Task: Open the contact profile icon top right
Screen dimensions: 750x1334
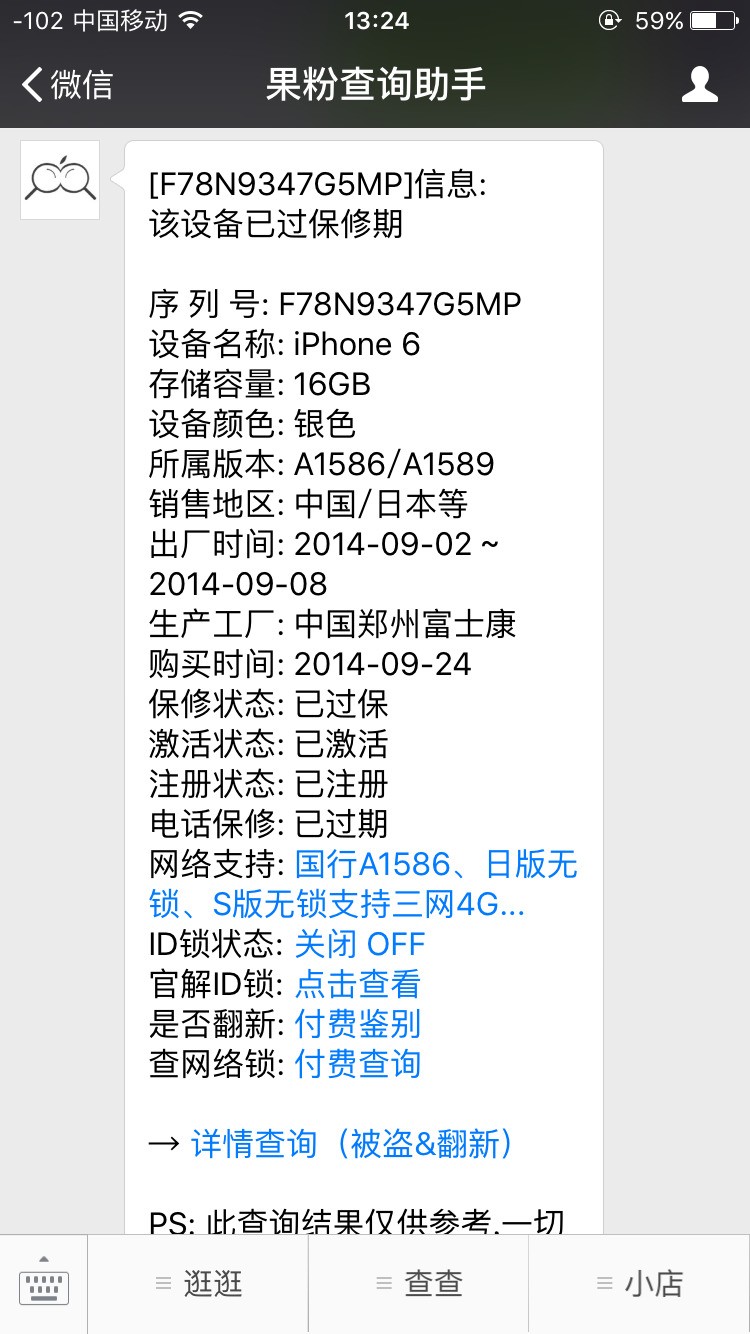Action: point(701,85)
